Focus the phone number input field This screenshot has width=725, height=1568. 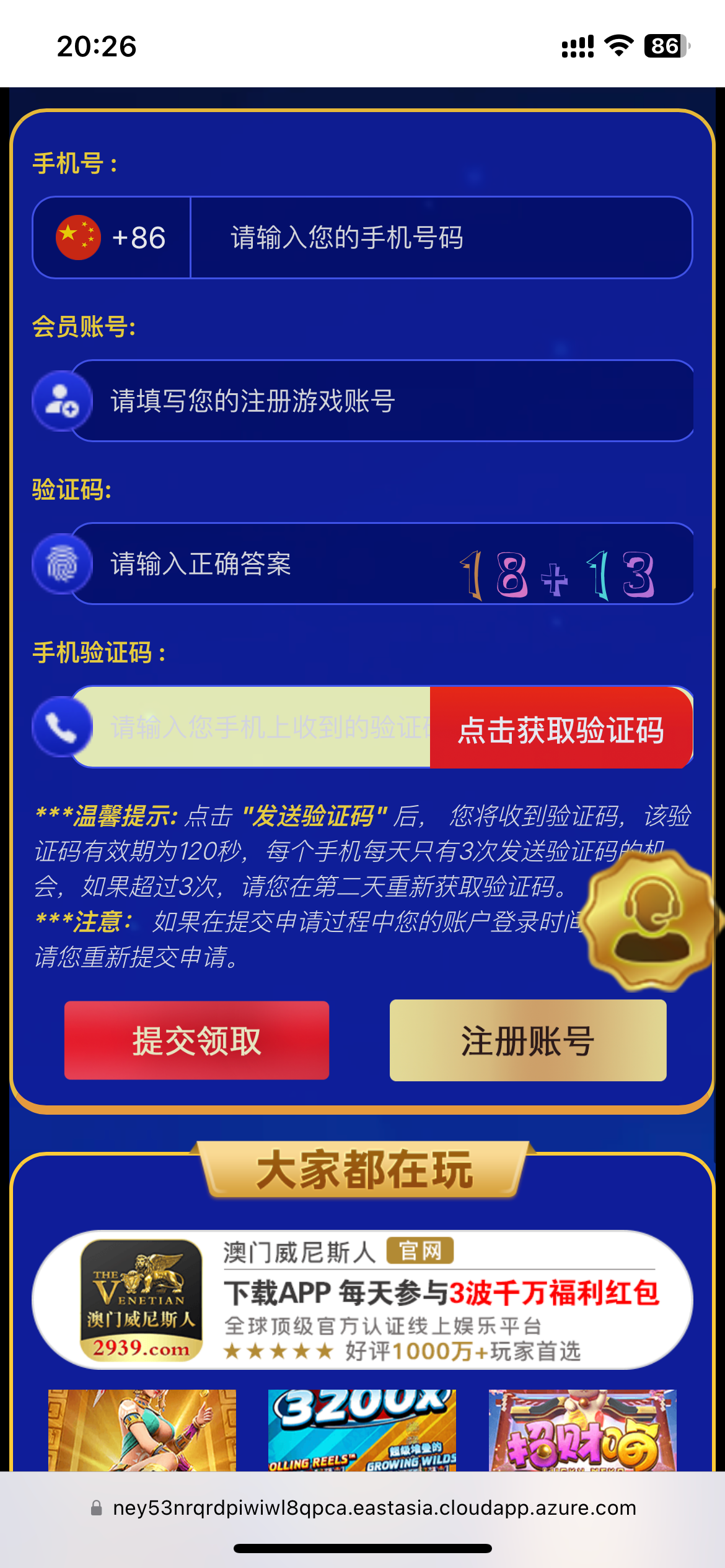pyautogui.click(x=440, y=238)
